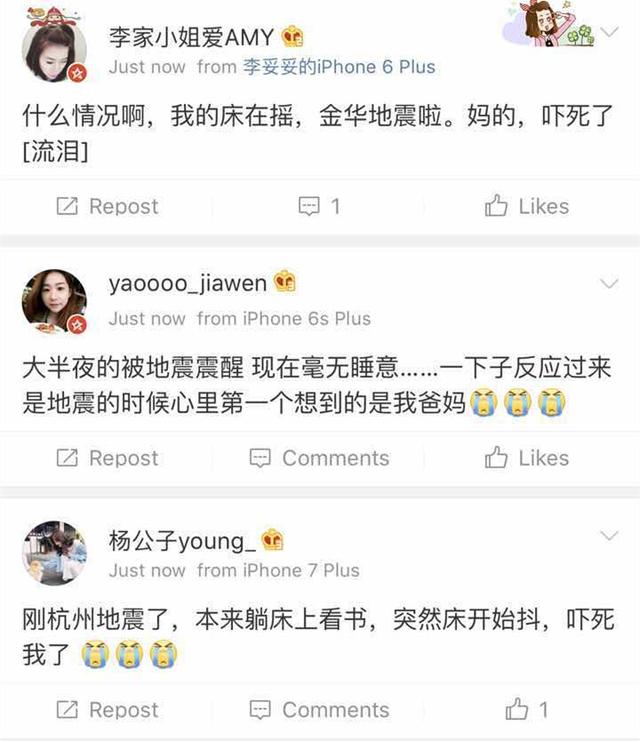Repost 杨公子young_'s post
Image resolution: width=640 pixels, height=741 pixels.
[x=107, y=710]
